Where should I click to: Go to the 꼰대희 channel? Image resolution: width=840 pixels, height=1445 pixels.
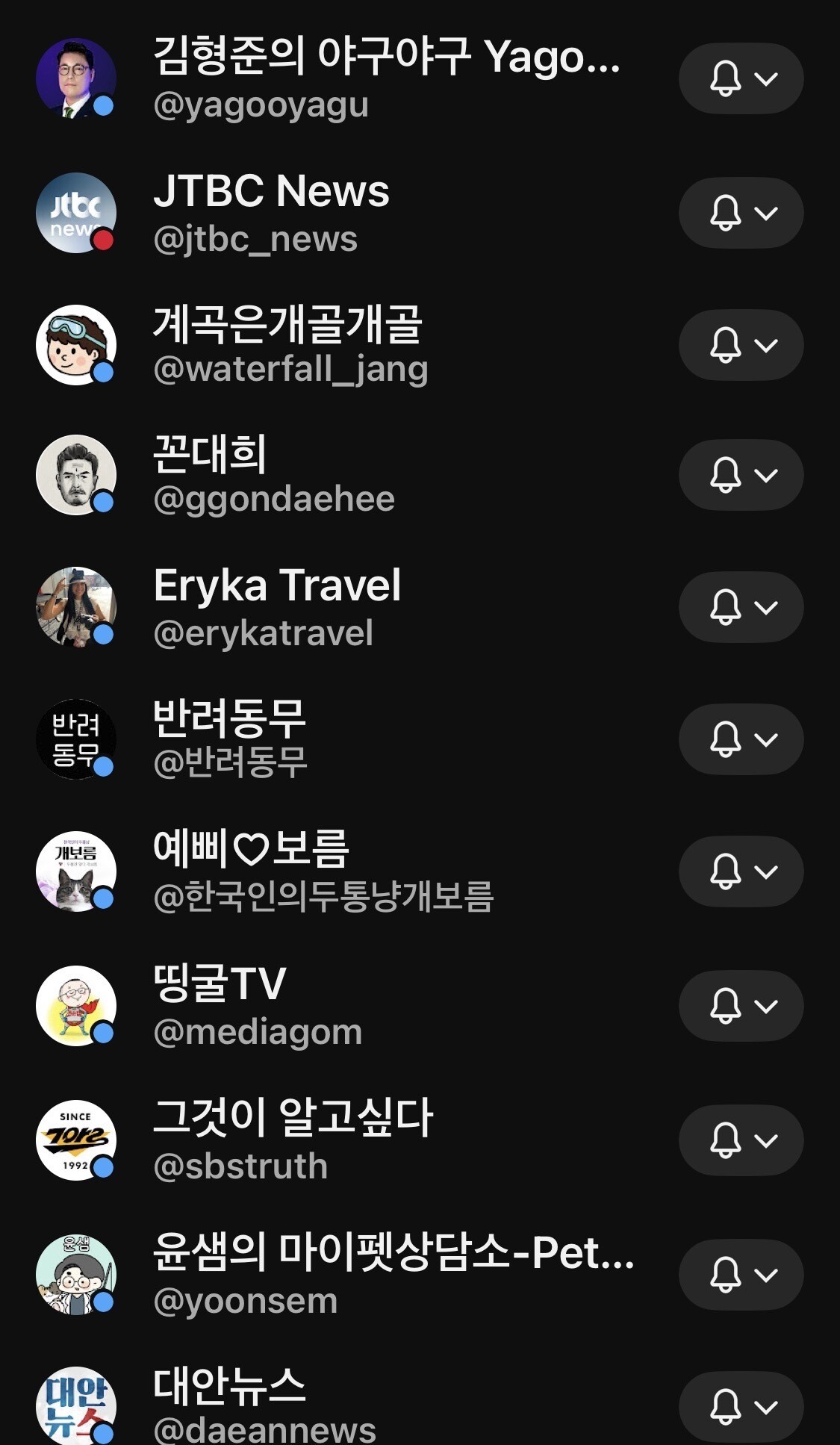[209, 475]
